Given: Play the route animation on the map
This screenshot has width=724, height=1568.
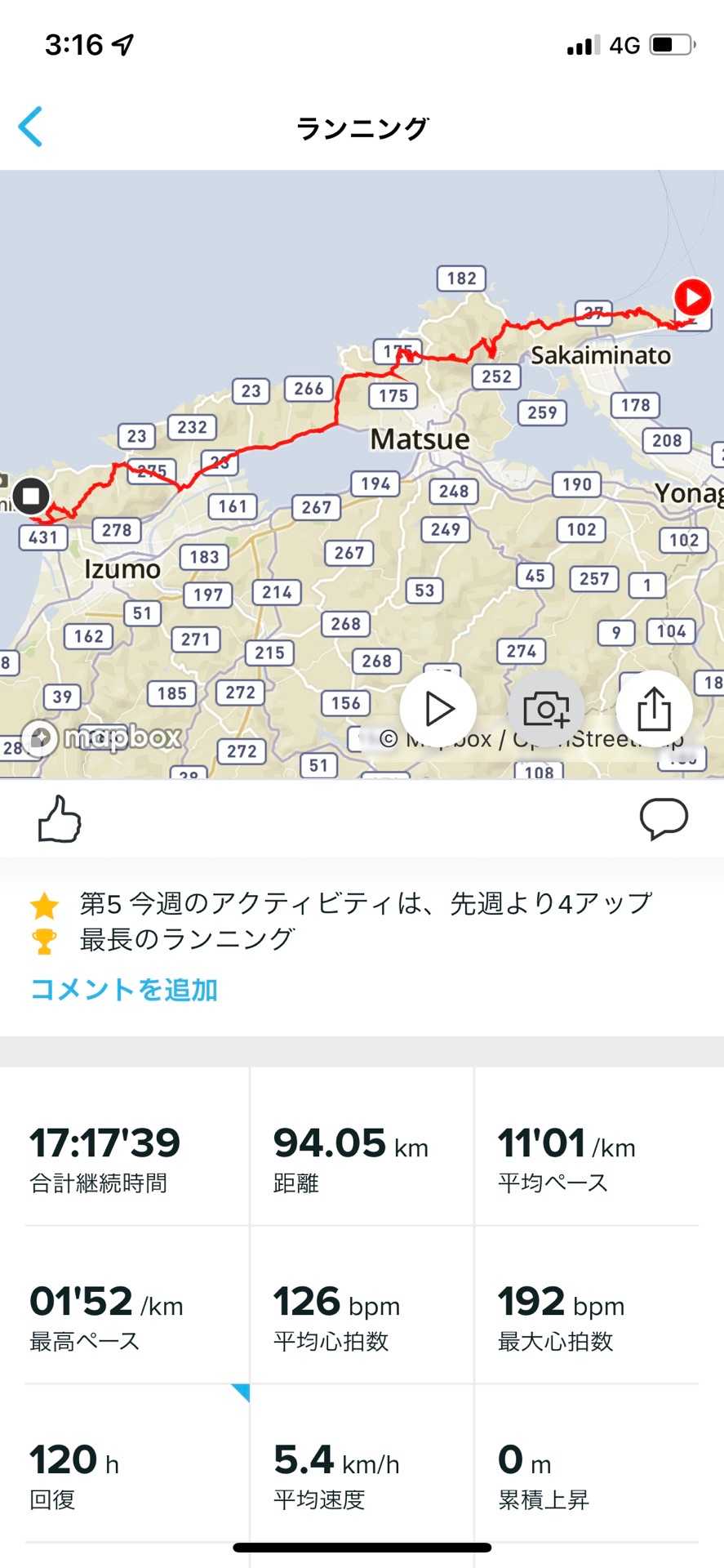Looking at the screenshot, I should coord(438,709).
